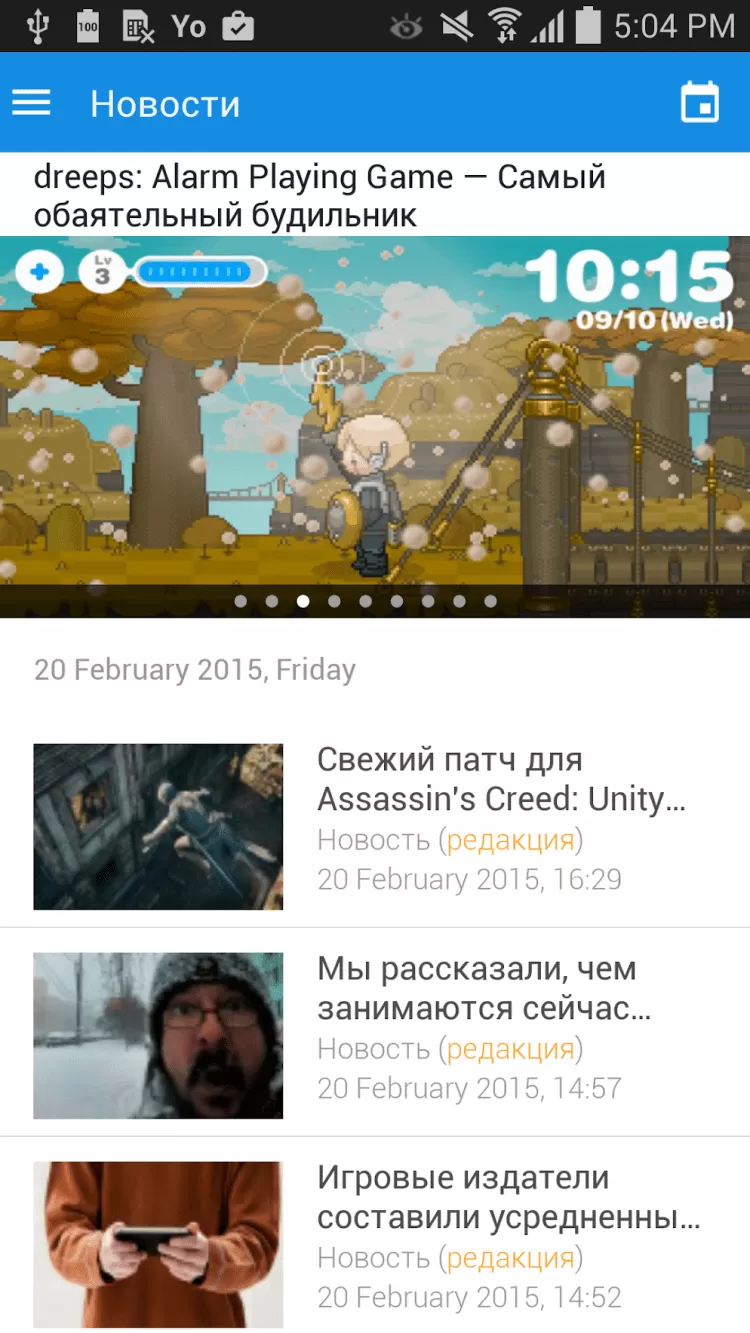Open the calendar date picker
Image resolution: width=750 pixels, height=1333 pixels.
coord(699,103)
